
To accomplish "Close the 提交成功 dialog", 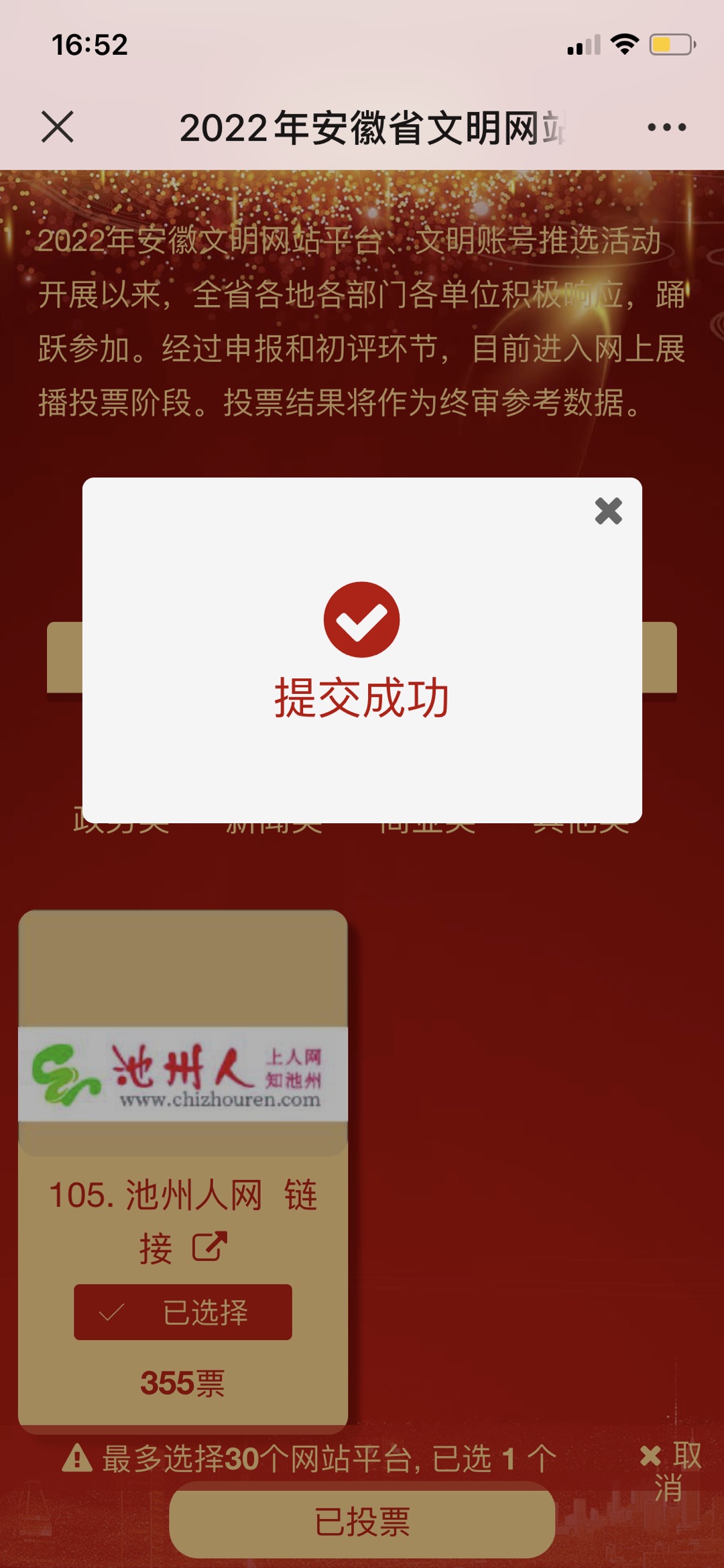I will coord(608,511).
